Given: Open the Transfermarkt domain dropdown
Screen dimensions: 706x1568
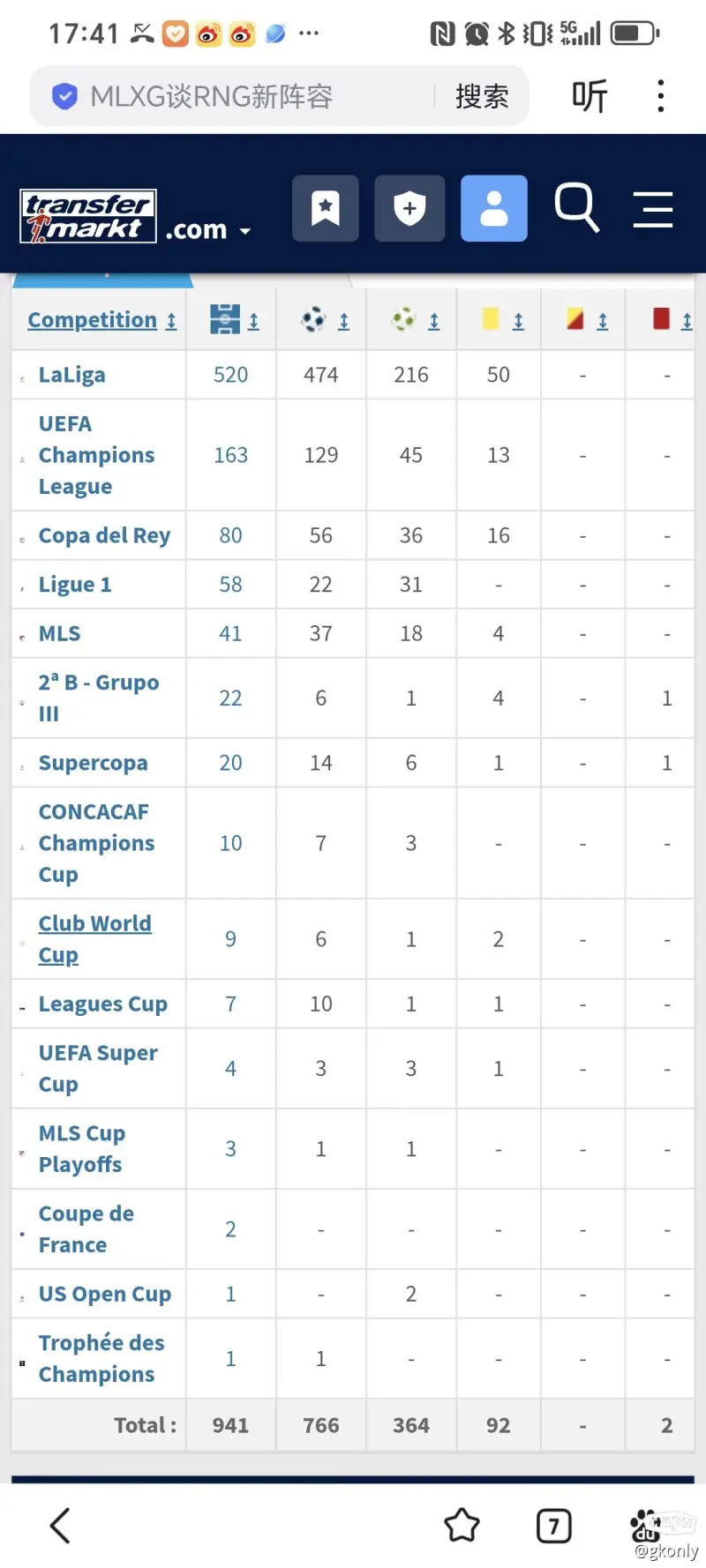Looking at the screenshot, I should pyautogui.click(x=208, y=230).
